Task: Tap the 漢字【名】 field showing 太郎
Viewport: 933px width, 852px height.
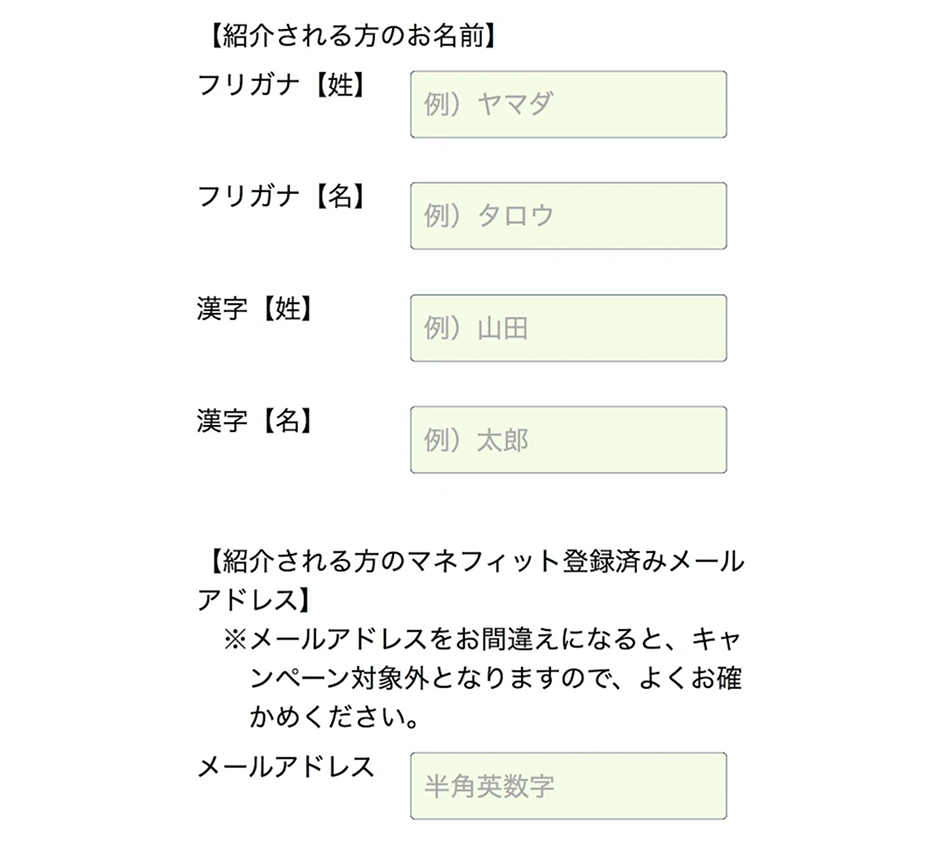Action: click(x=568, y=440)
